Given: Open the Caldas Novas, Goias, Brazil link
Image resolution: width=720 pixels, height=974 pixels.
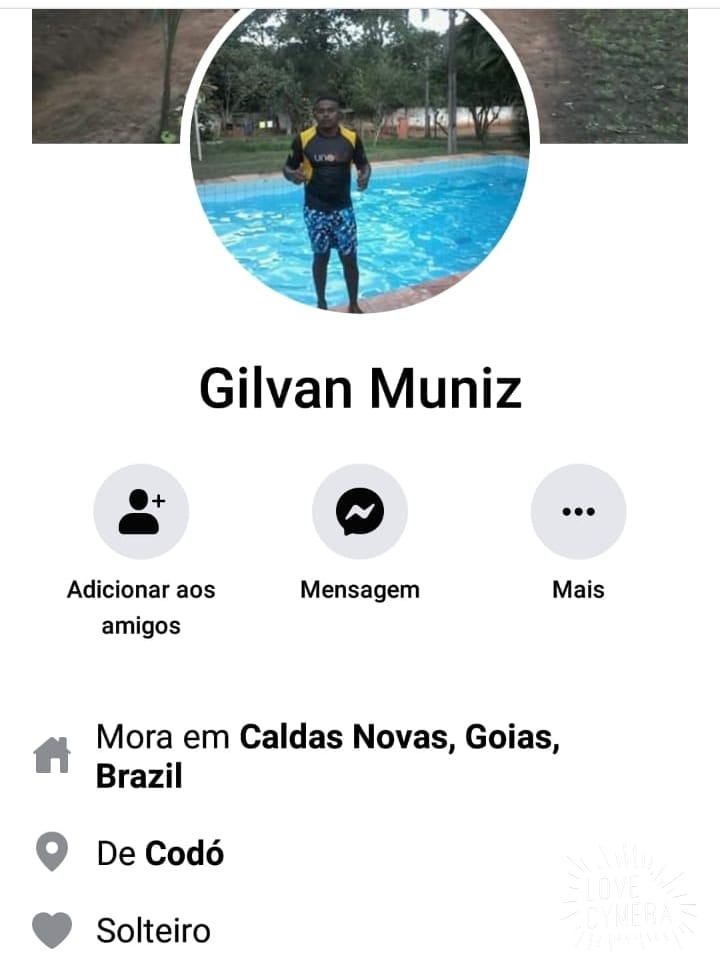Looking at the screenshot, I should [x=398, y=738].
